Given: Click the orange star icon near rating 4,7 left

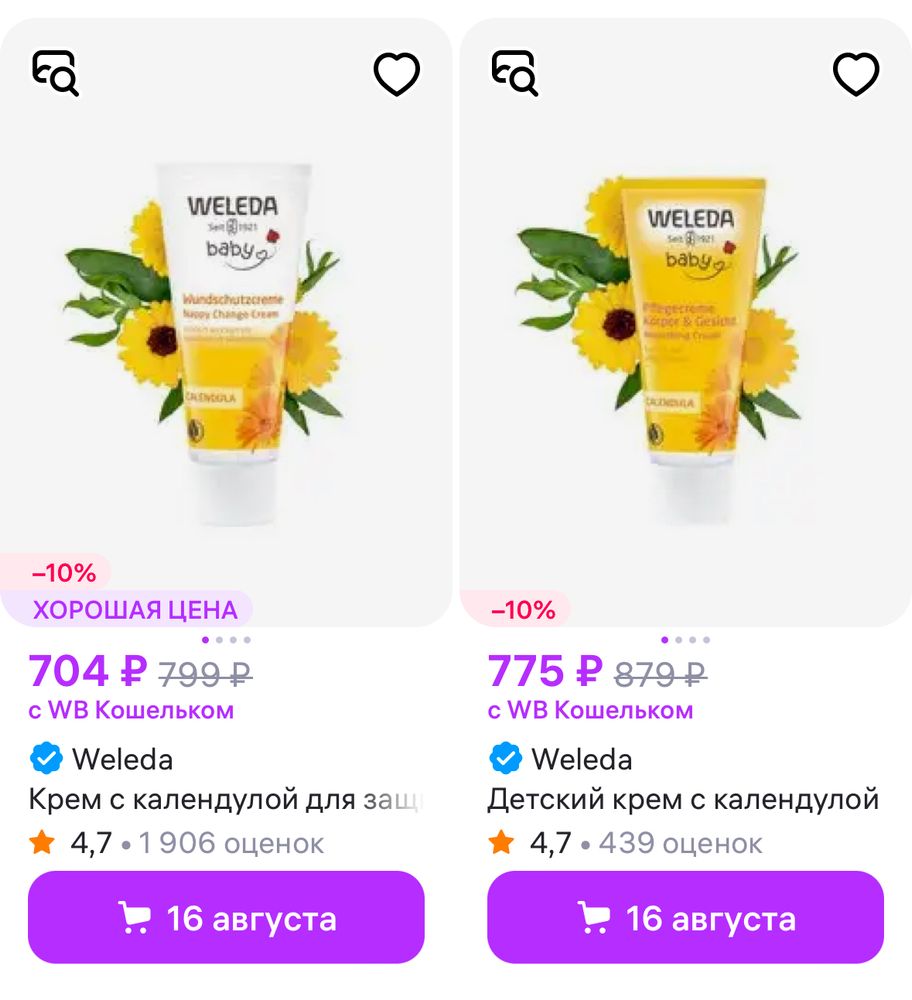Looking at the screenshot, I should point(42,843).
